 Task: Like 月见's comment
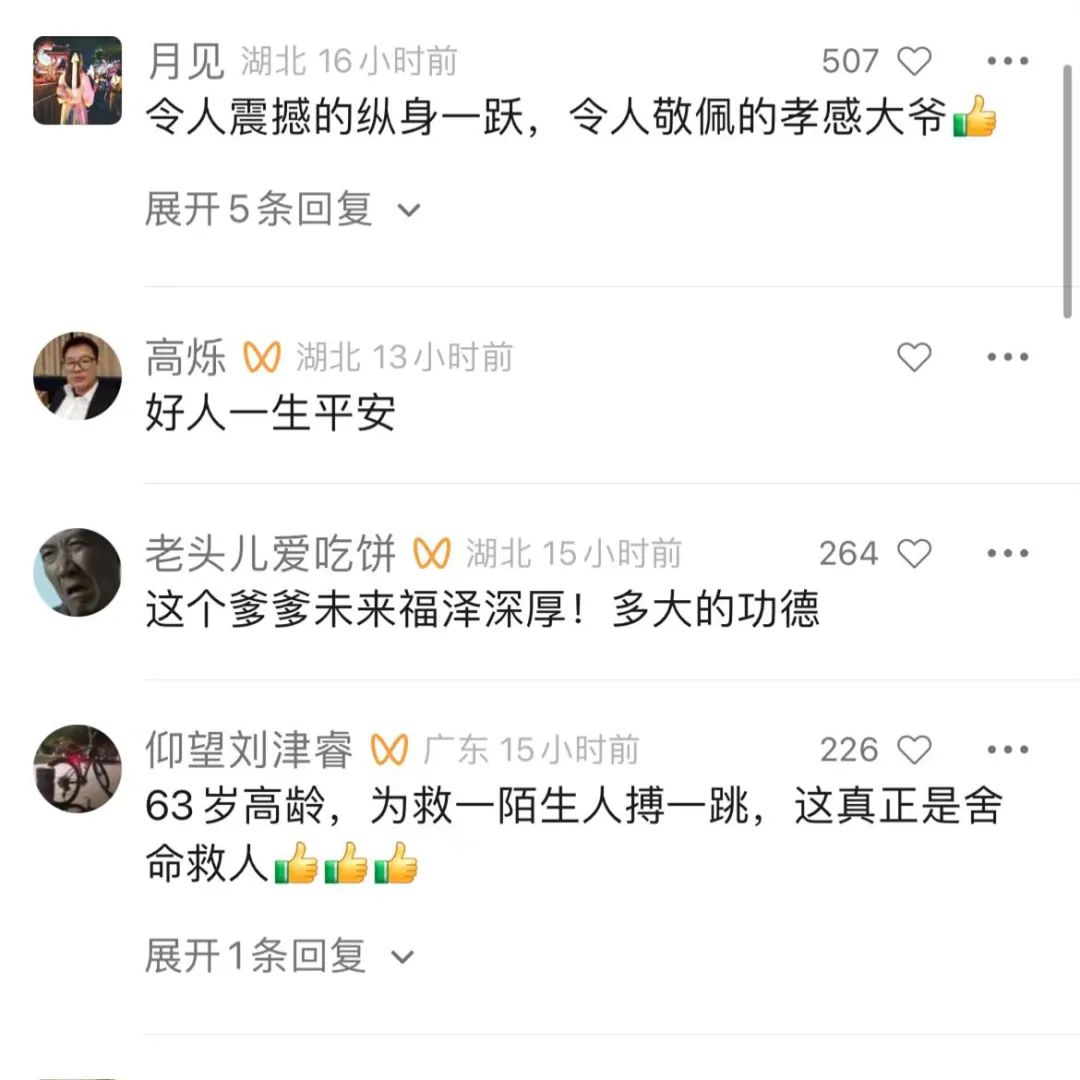[913, 62]
